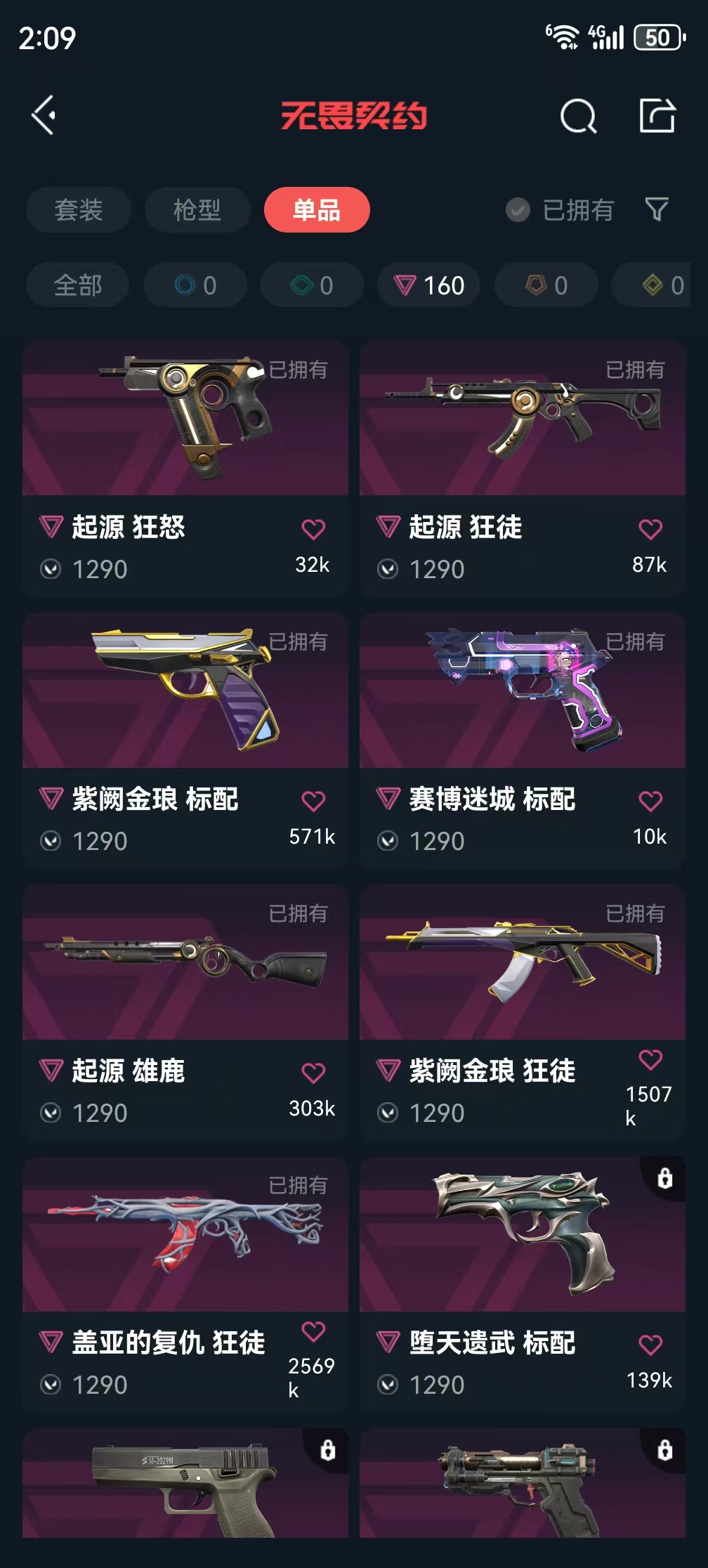Open the search icon
This screenshot has height=1568, width=708.
click(578, 116)
